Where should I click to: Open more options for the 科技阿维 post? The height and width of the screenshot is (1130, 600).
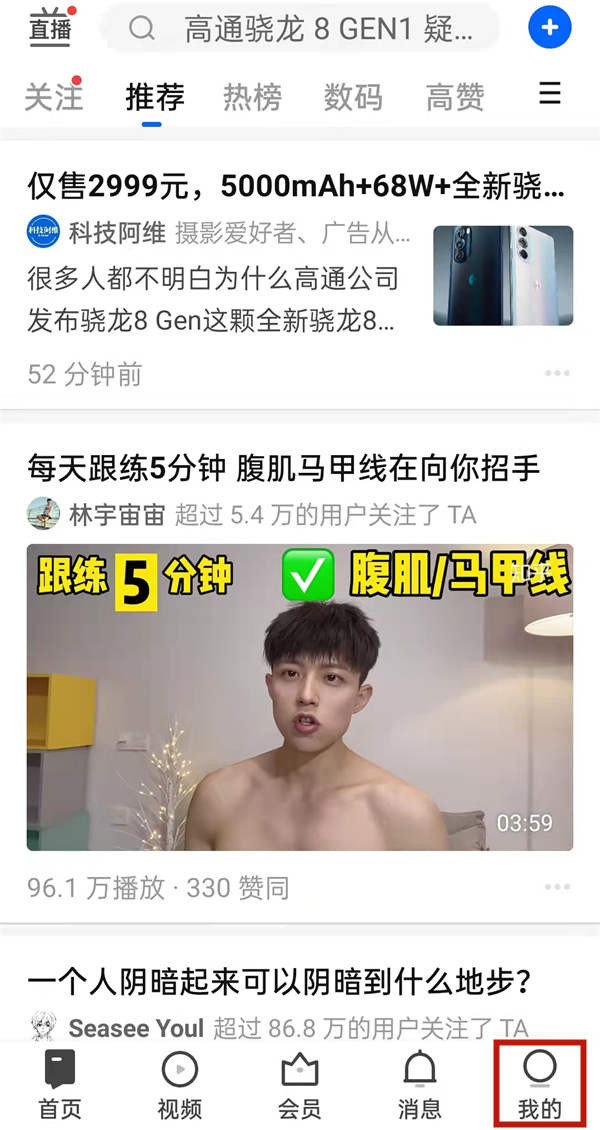(x=557, y=375)
